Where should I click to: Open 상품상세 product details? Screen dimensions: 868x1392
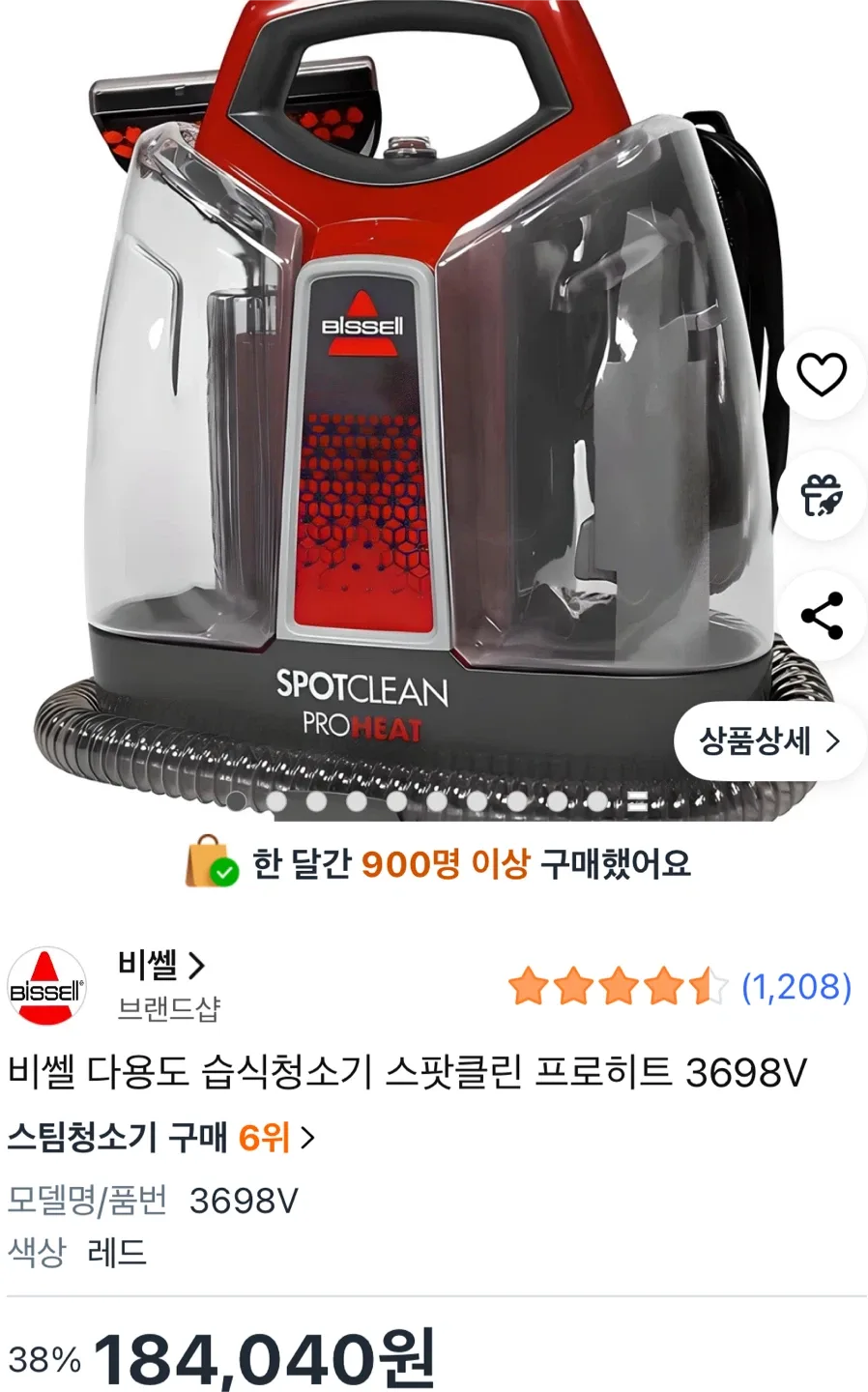pyautogui.click(x=768, y=741)
